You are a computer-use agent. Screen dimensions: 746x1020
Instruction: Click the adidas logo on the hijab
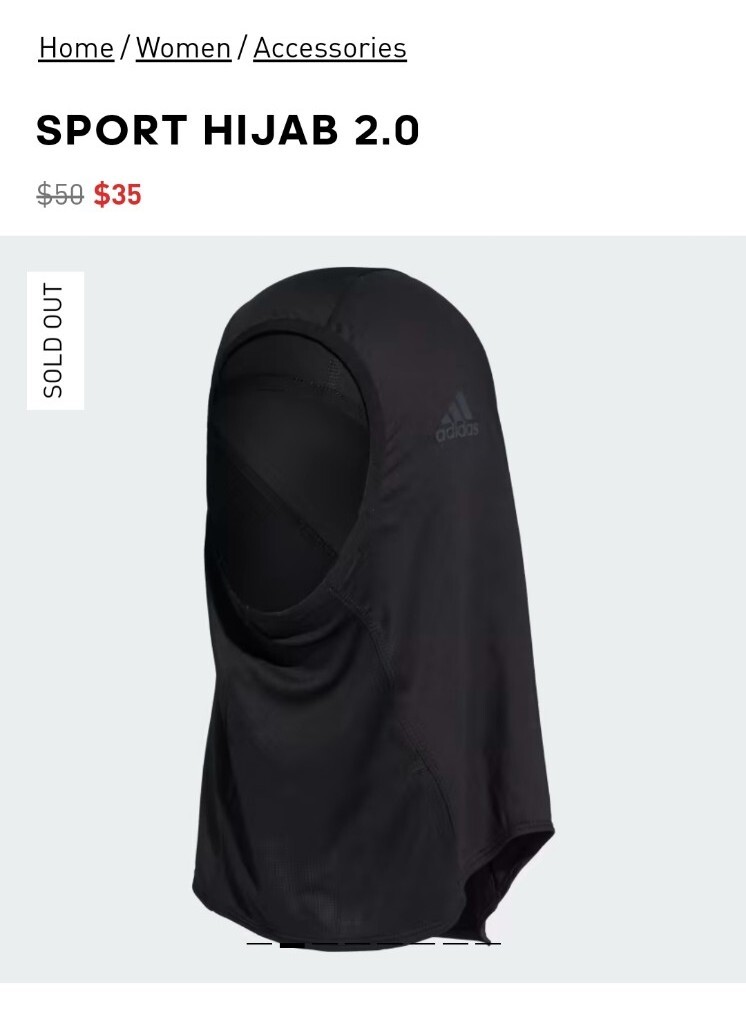455,413
